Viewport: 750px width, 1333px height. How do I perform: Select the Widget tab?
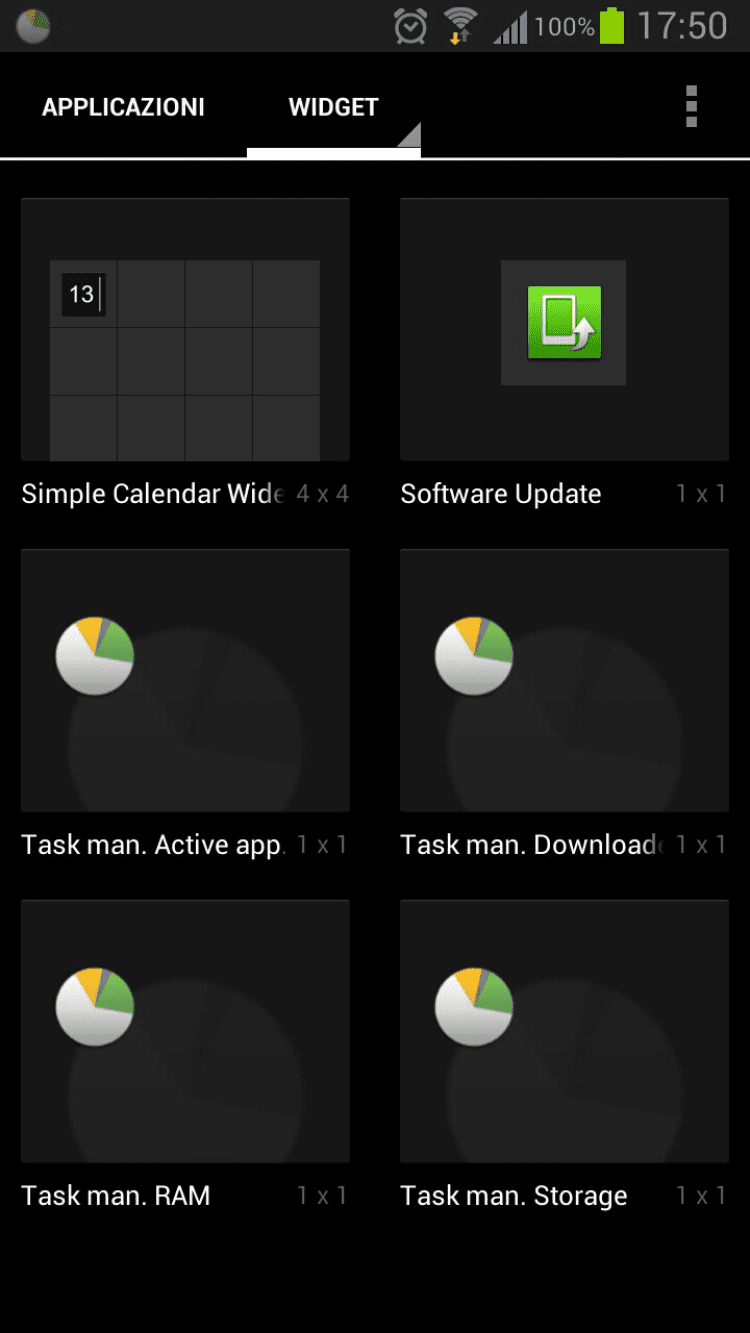click(333, 107)
